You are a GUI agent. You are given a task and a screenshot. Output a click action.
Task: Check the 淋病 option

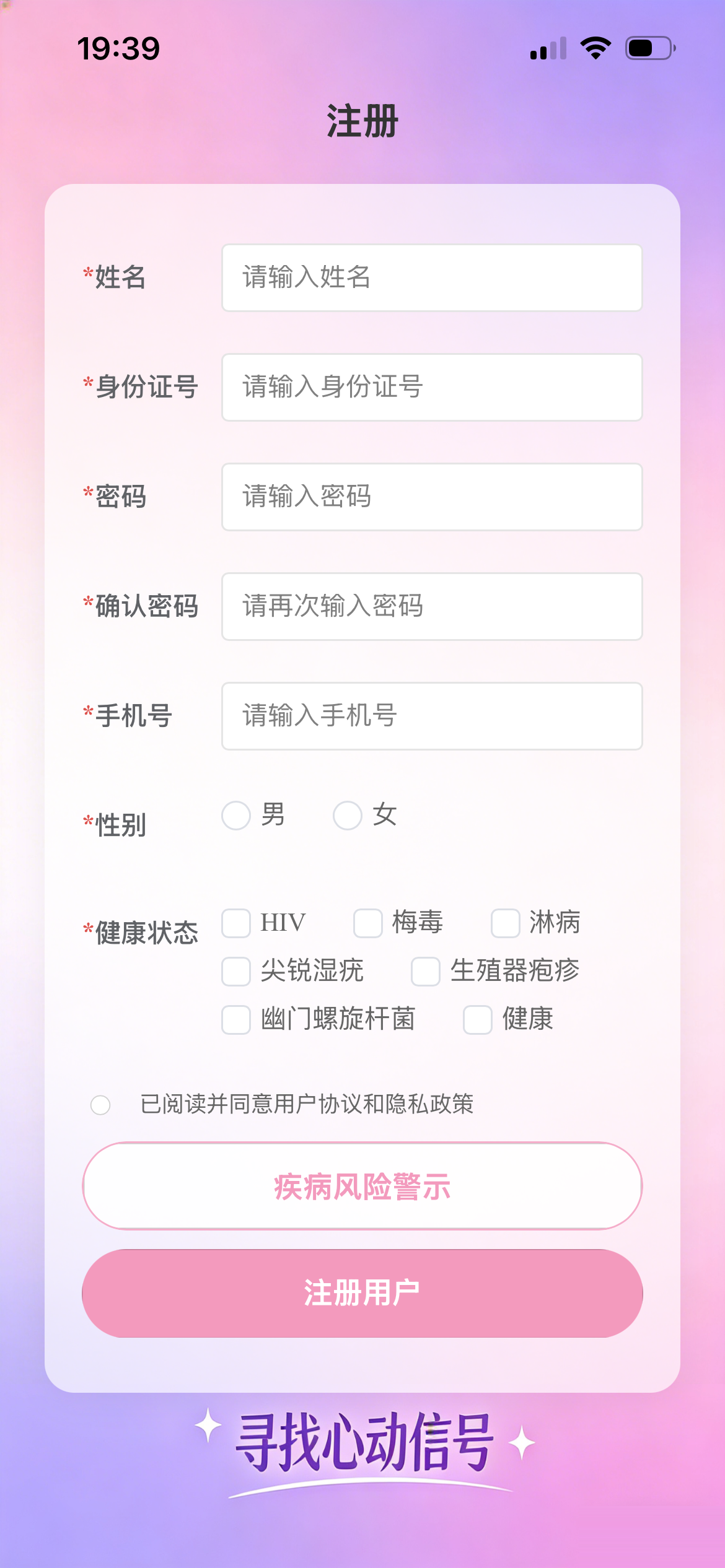click(x=505, y=923)
